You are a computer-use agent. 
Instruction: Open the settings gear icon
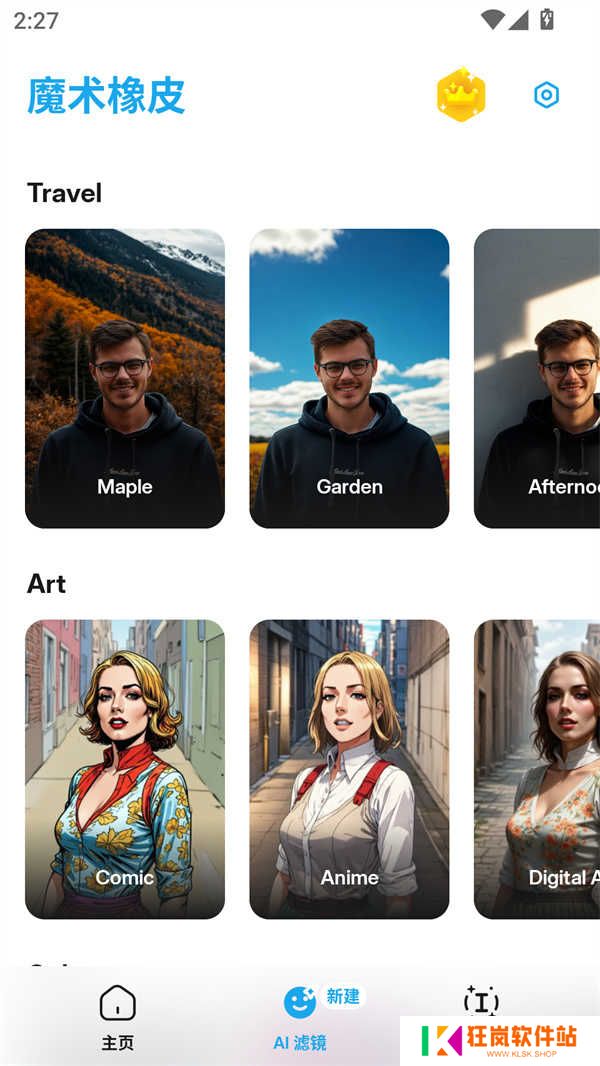[546, 95]
